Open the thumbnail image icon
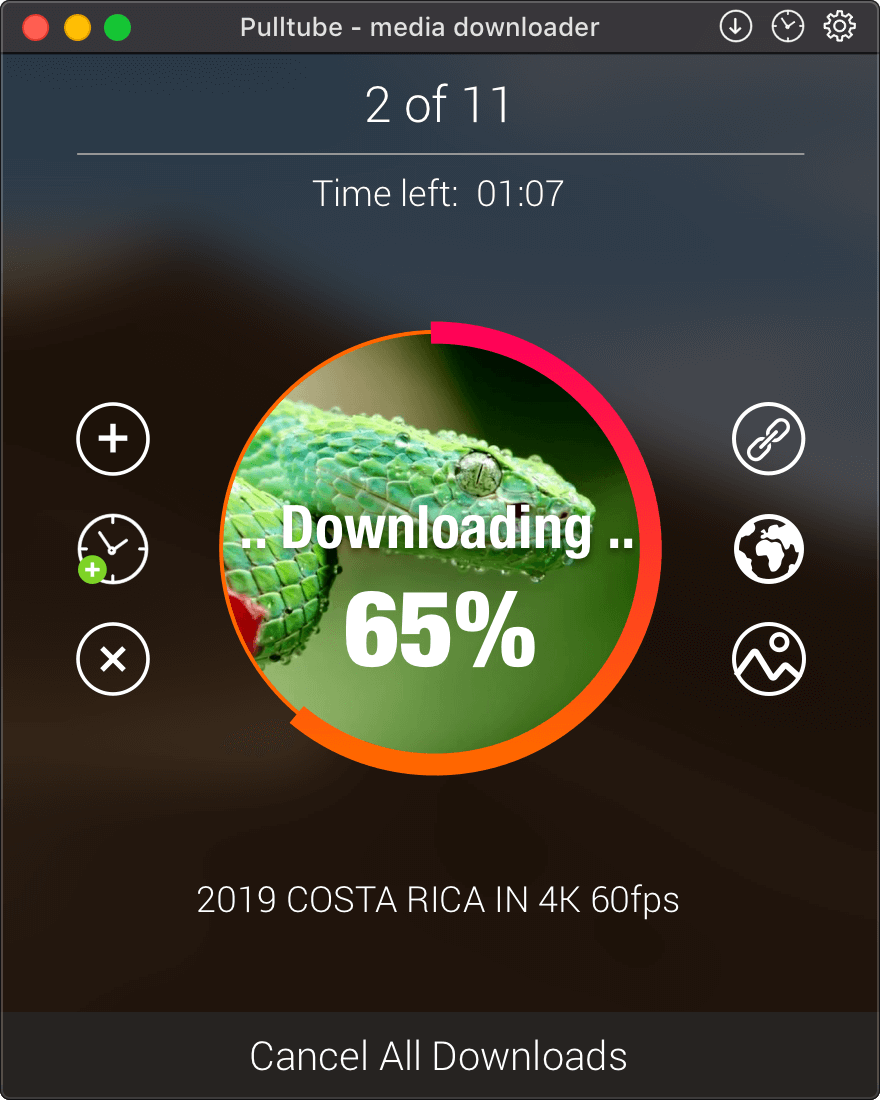 [x=768, y=659]
